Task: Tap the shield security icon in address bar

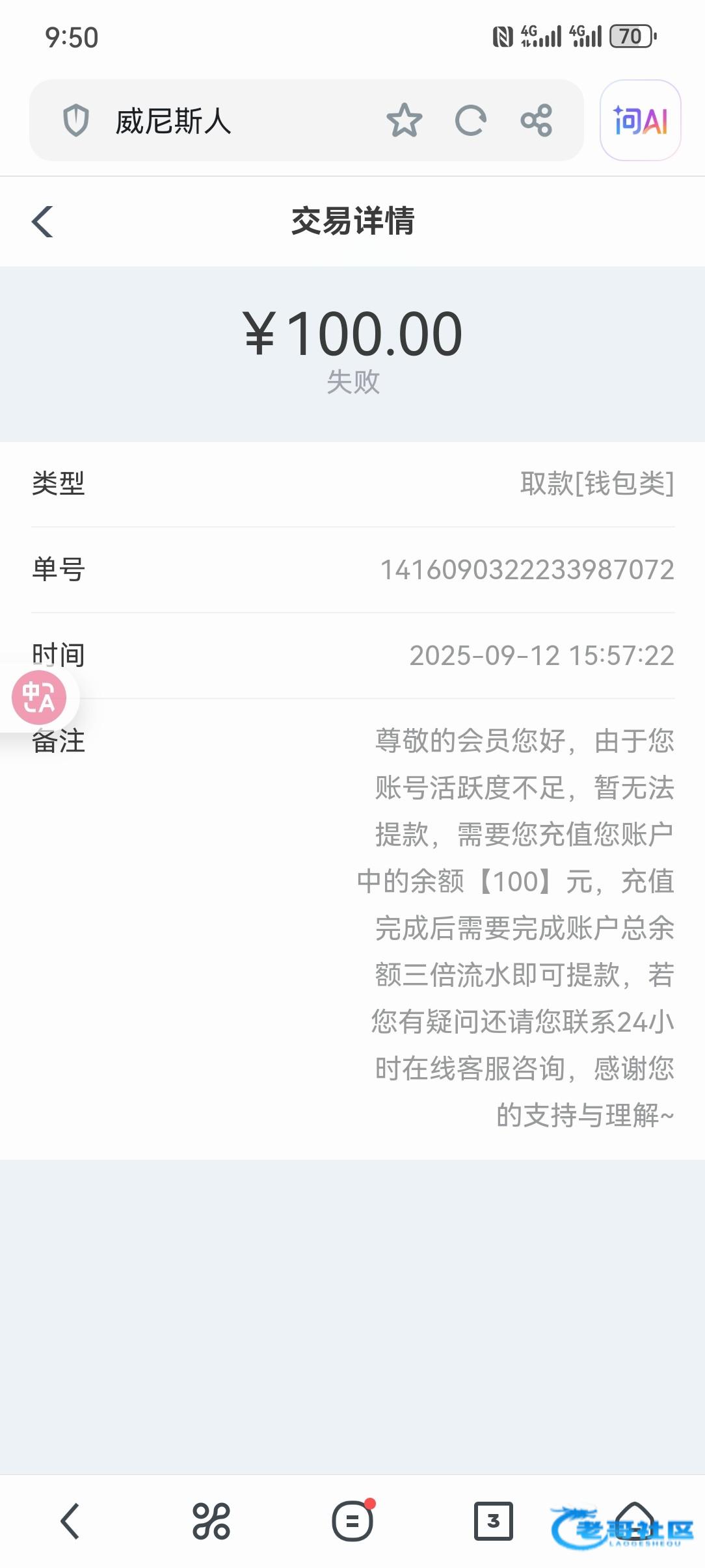Action: 75,121
